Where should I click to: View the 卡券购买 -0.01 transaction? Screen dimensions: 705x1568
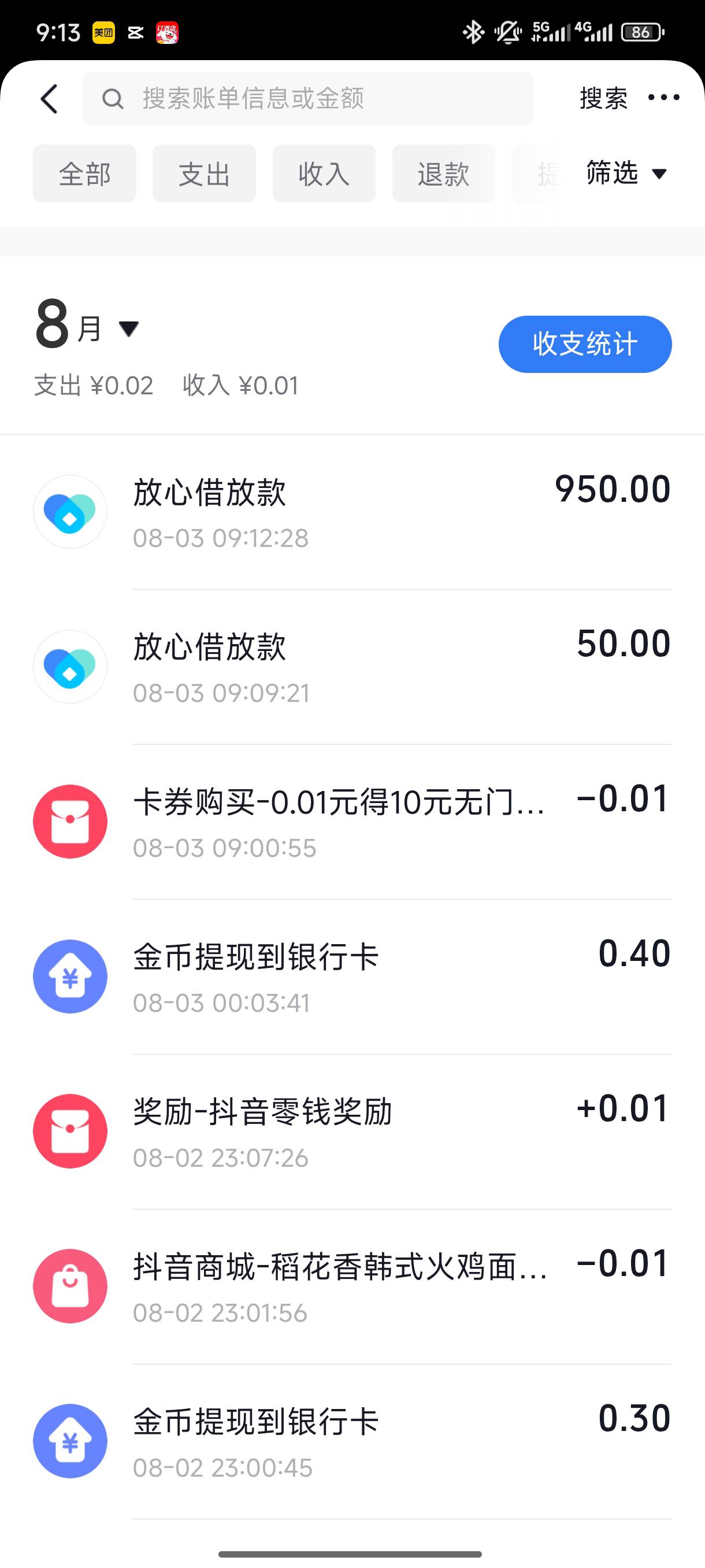point(353,822)
